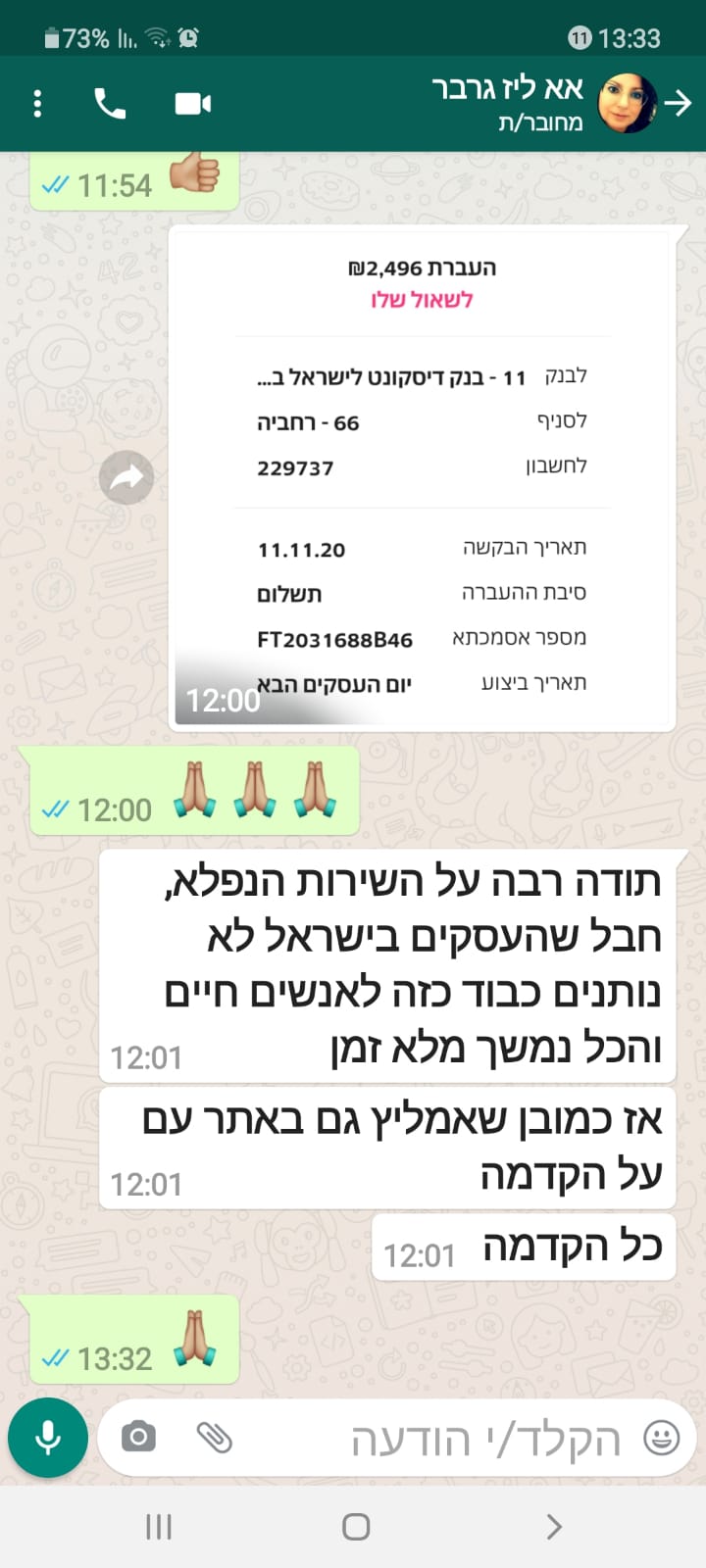Open the camera from the message bar

pyautogui.click(x=138, y=1438)
